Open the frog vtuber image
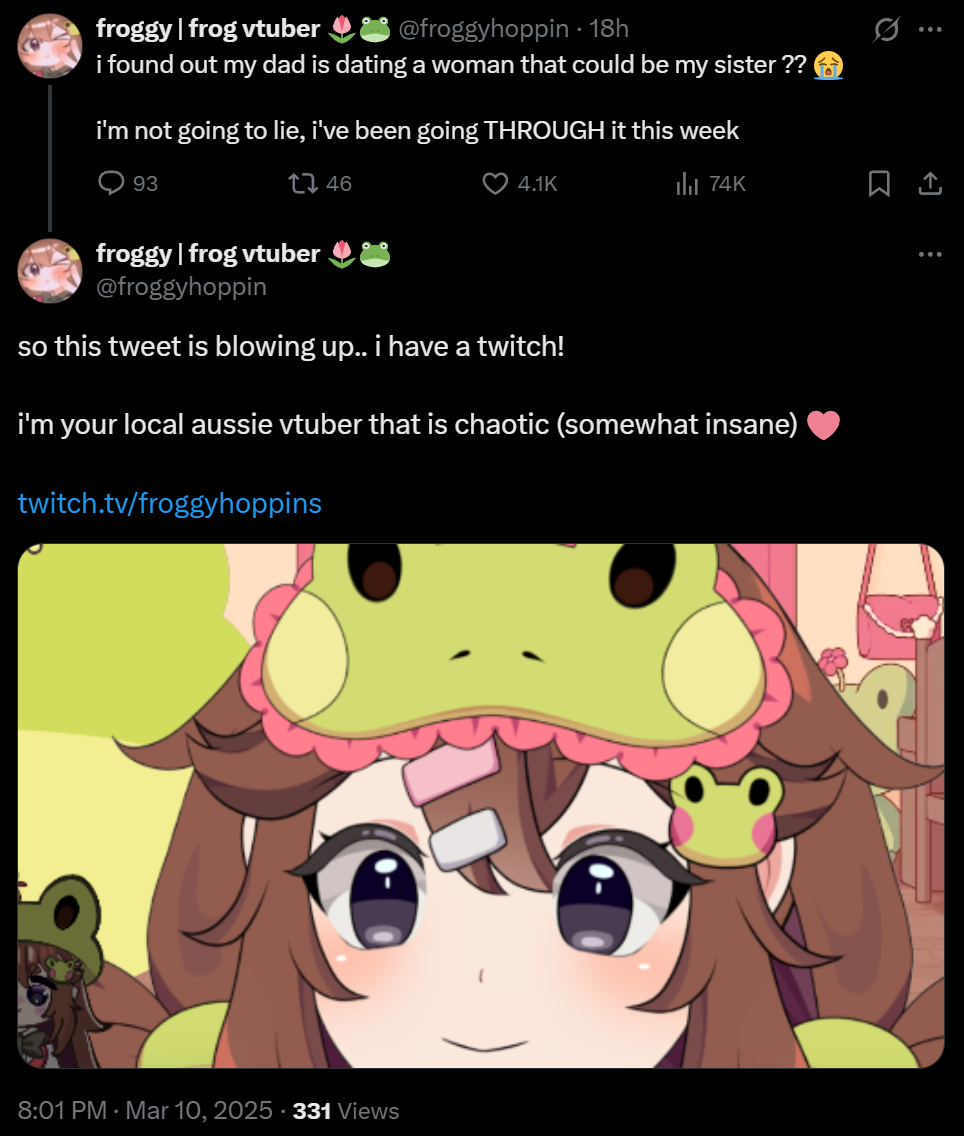This screenshot has width=964, height=1136. (x=481, y=805)
